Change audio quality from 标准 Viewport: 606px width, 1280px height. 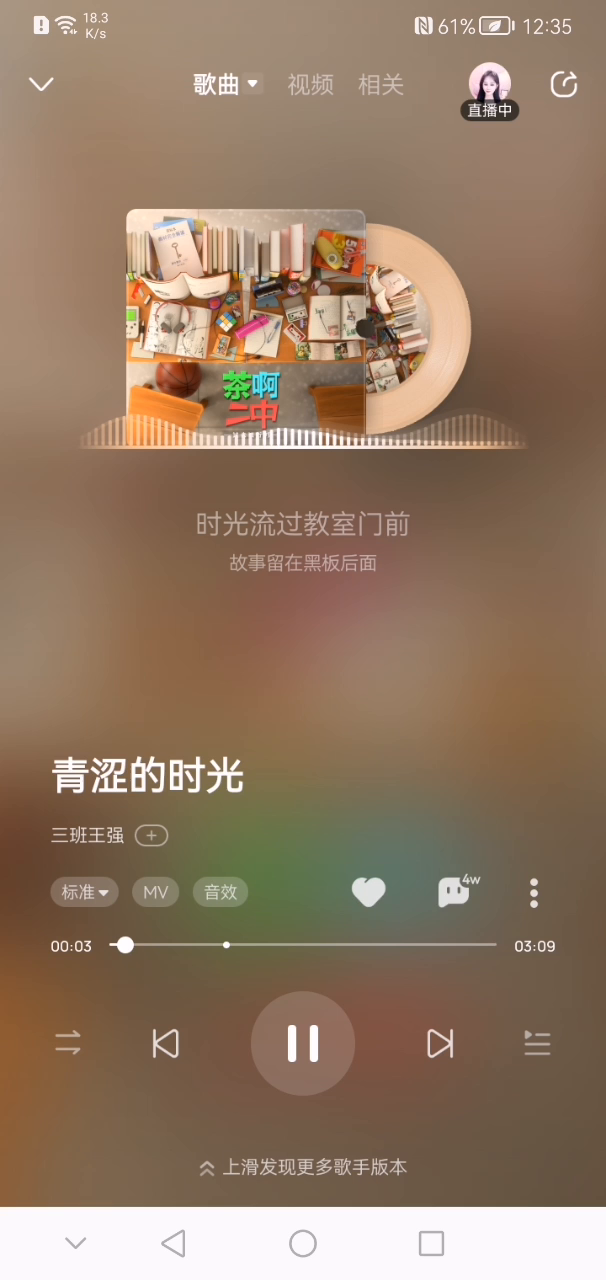[x=85, y=892]
